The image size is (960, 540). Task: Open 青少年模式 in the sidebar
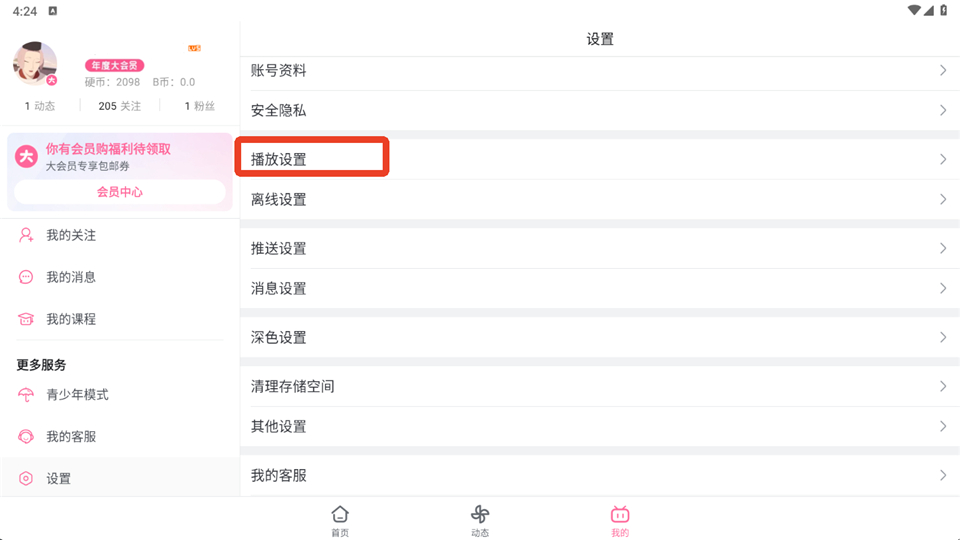tap(77, 395)
